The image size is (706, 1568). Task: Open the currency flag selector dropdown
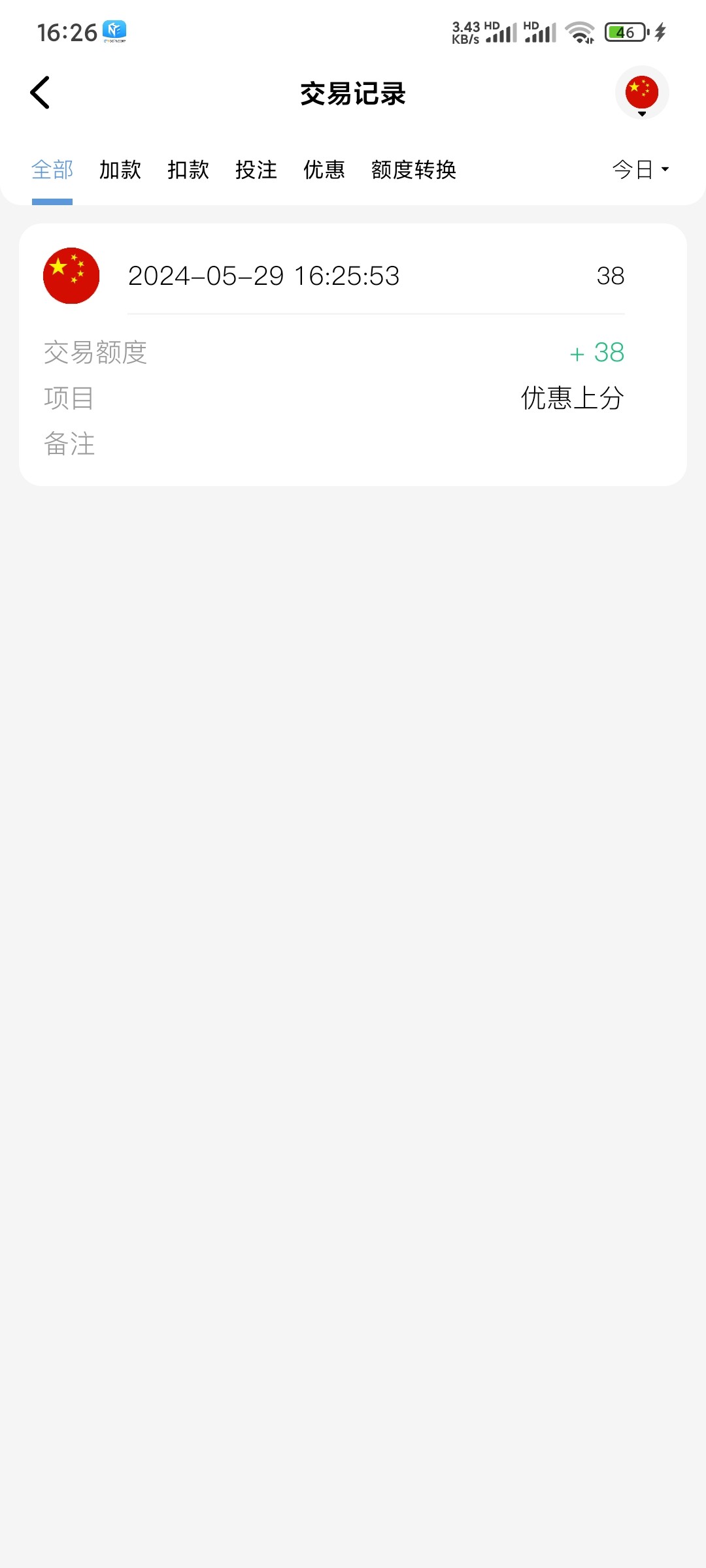(x=642, y=93)
